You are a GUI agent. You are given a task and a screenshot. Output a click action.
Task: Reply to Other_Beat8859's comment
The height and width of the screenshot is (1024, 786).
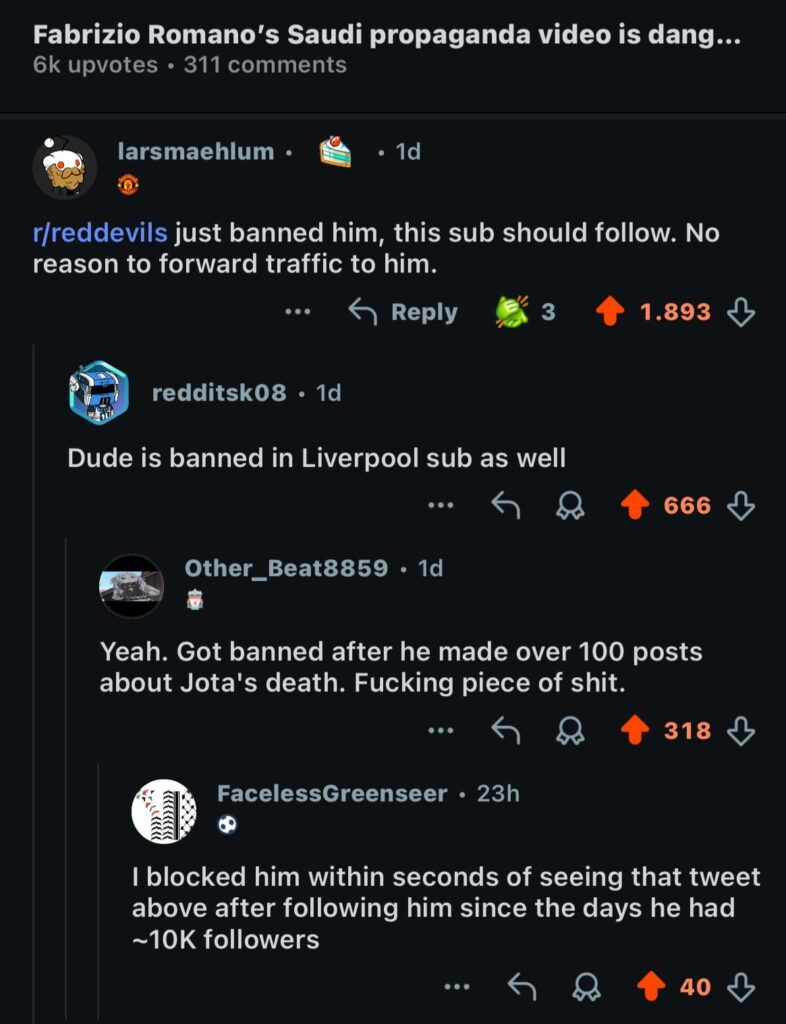(506, 731)
